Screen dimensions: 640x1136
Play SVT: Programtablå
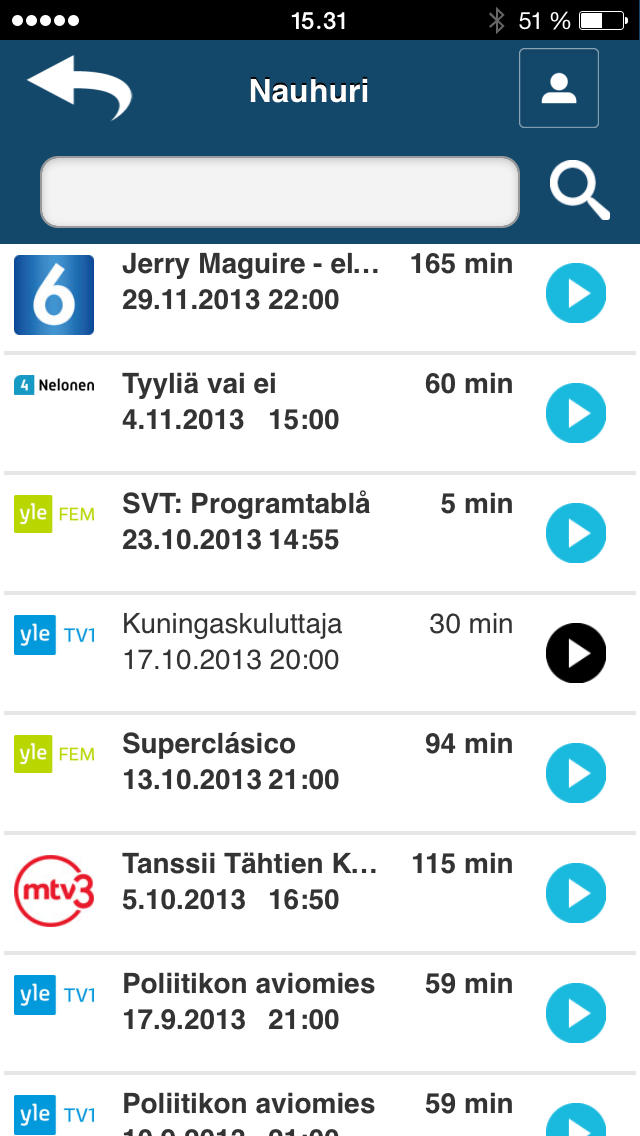tap(575, 533)
